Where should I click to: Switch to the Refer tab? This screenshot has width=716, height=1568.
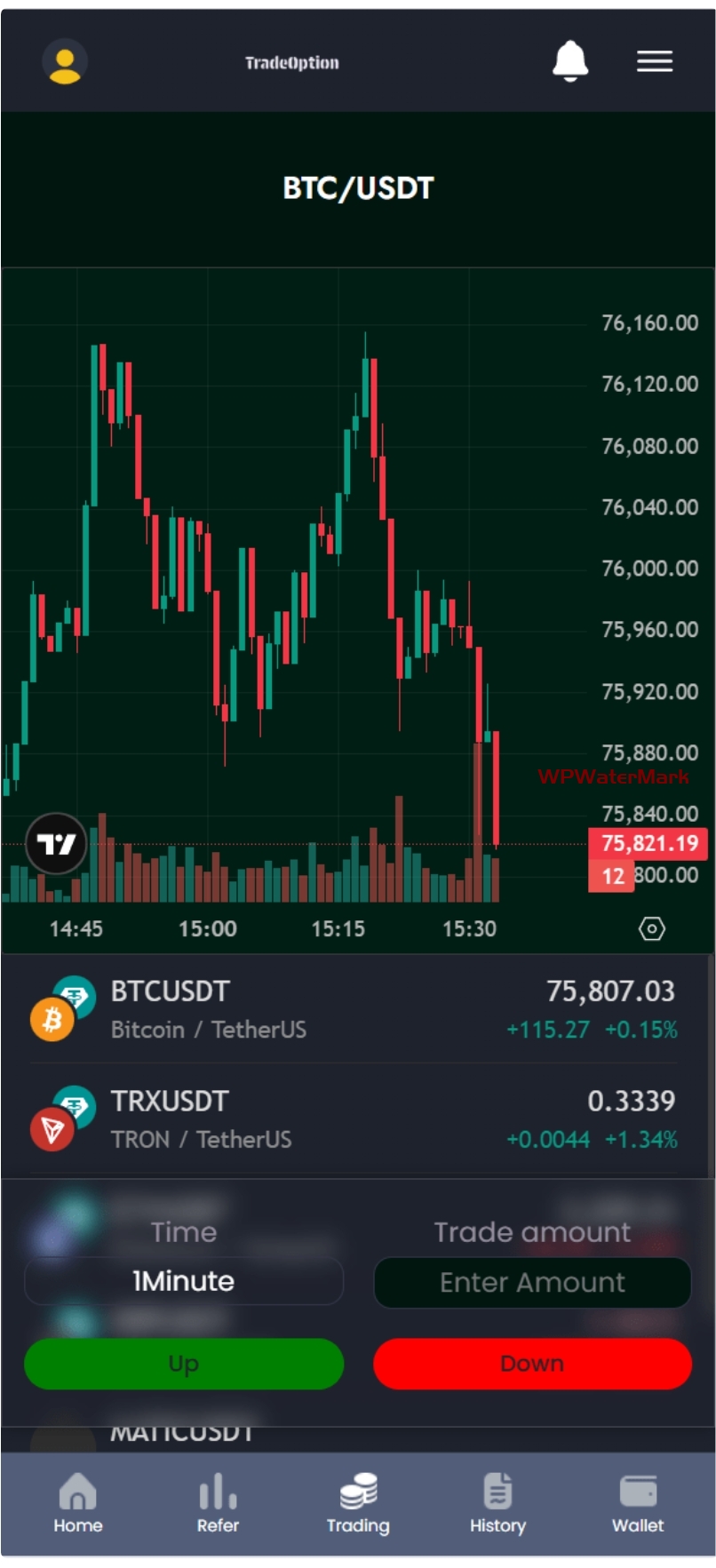click(218, 1503)
